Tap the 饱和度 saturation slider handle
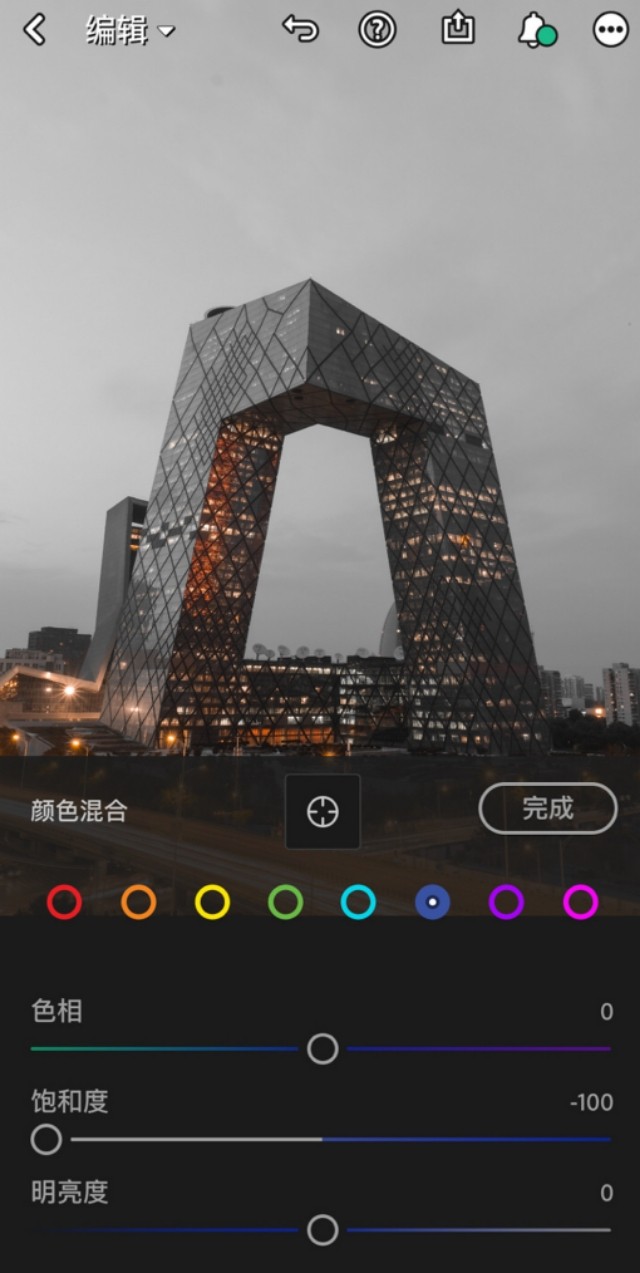Image resolution: width=640 pixels, height=1273 pixels. pos(46,1139)
